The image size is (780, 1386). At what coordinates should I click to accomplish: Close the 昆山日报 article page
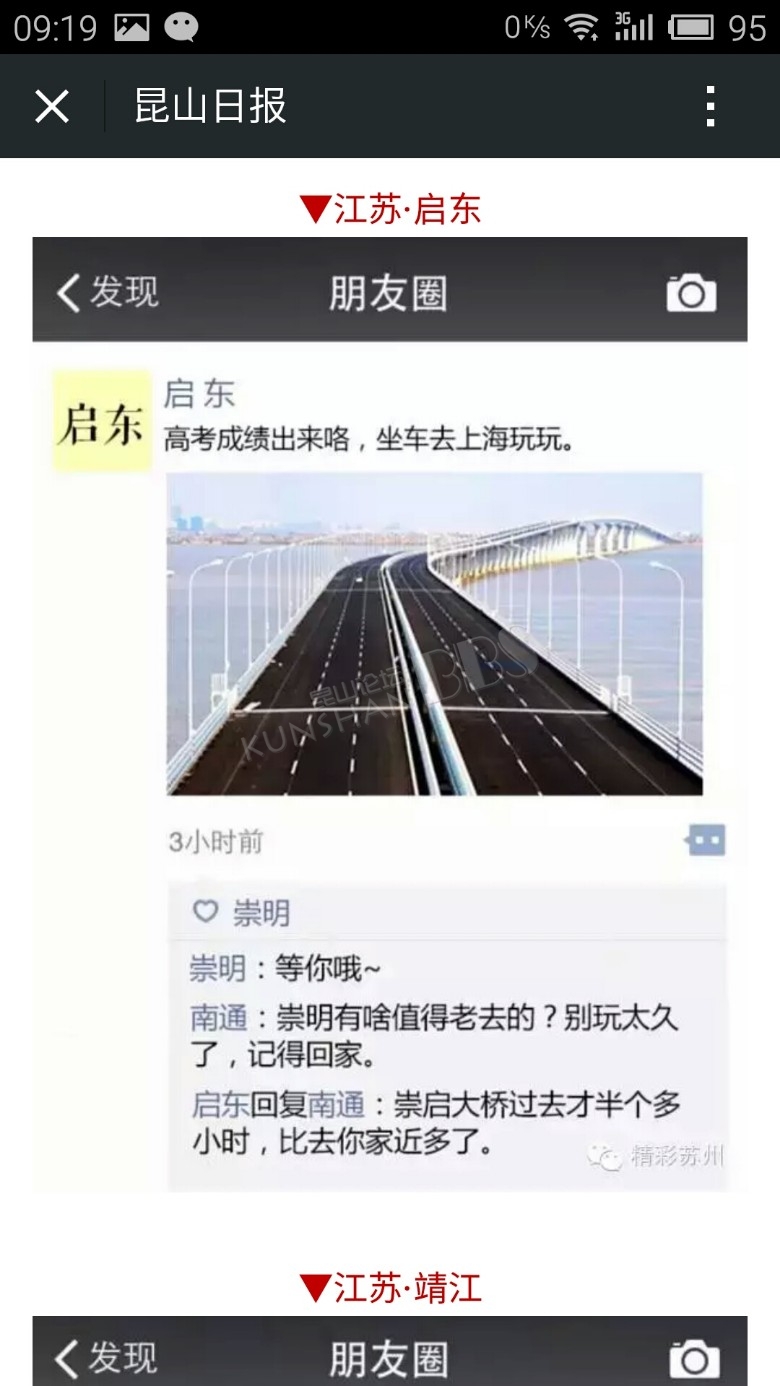coord(52,106)
